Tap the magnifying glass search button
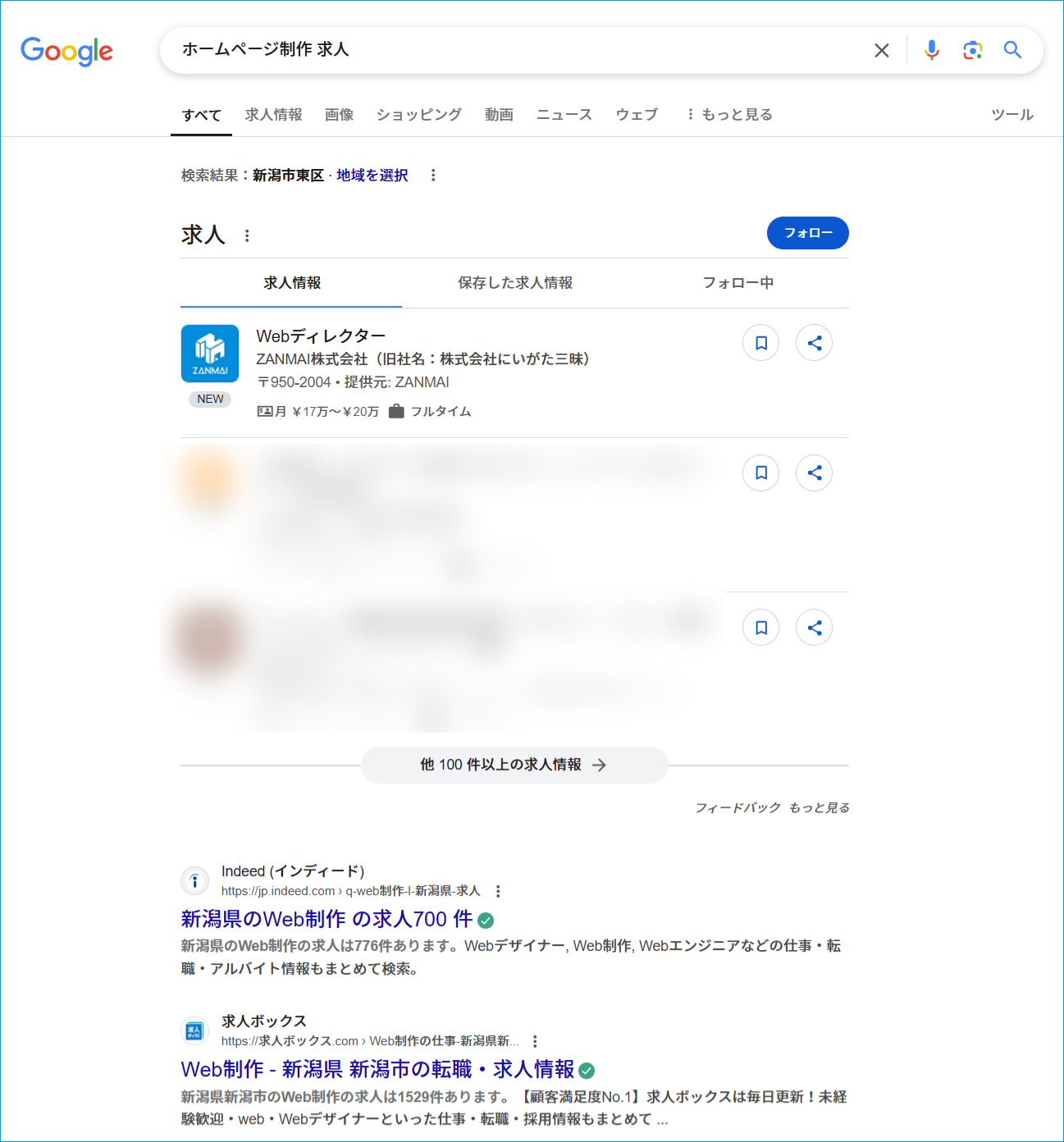Image resolution: width=1064 pixels, height=1142 pixels. coord(1013,51)
